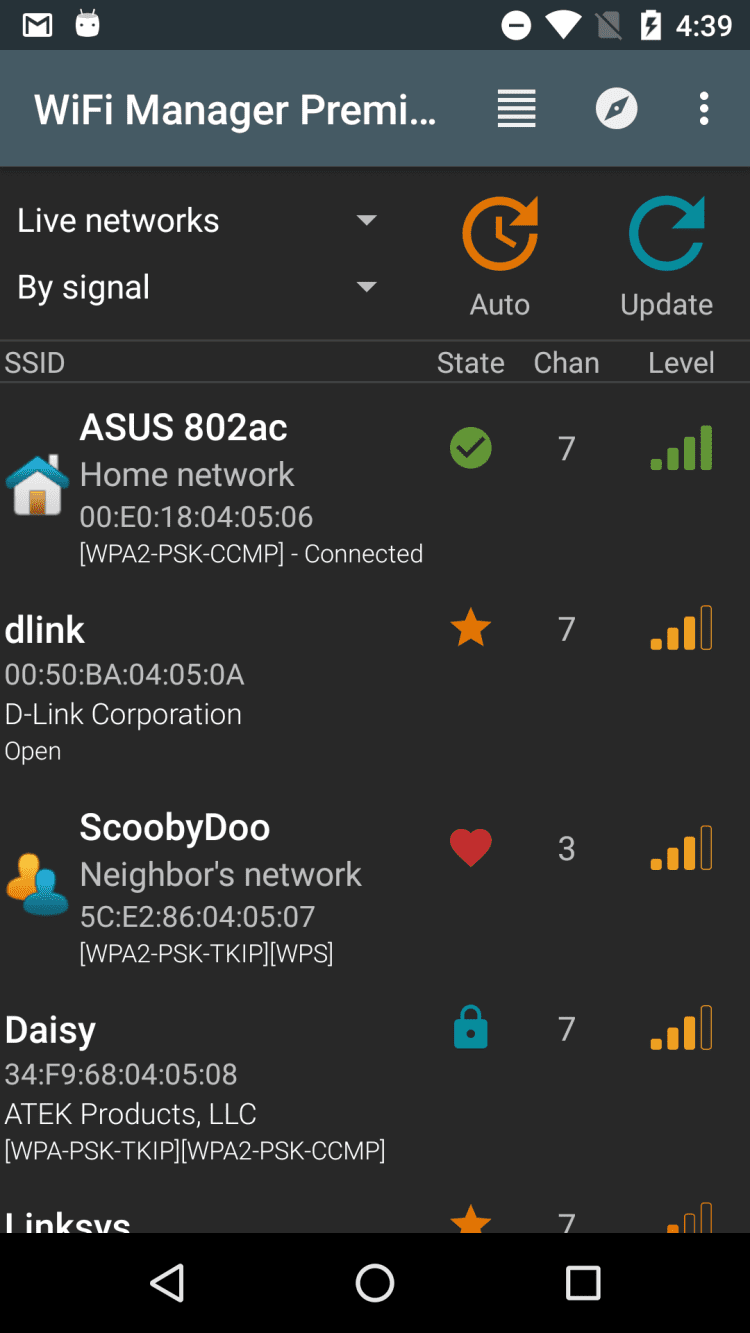Open the overflow menu
This screenshot has height=1333, width=750.
(704, 109)
